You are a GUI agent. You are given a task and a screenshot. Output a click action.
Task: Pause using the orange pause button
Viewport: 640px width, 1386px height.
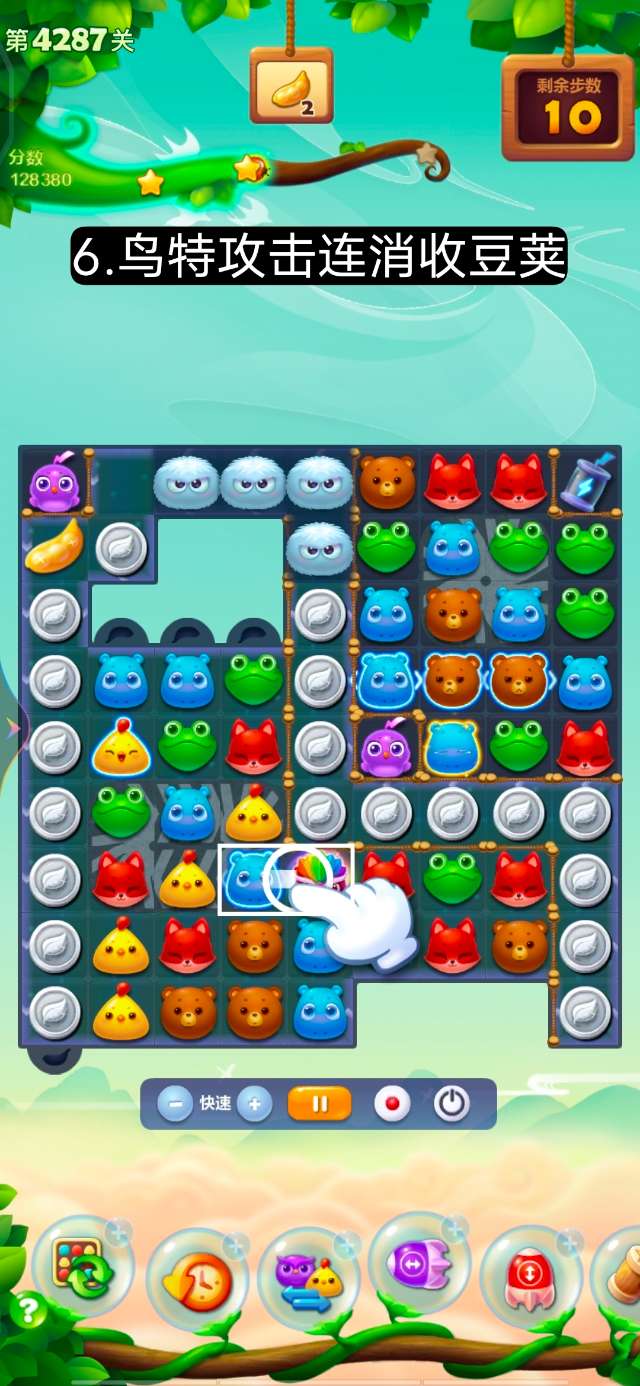click(320, 1104)
